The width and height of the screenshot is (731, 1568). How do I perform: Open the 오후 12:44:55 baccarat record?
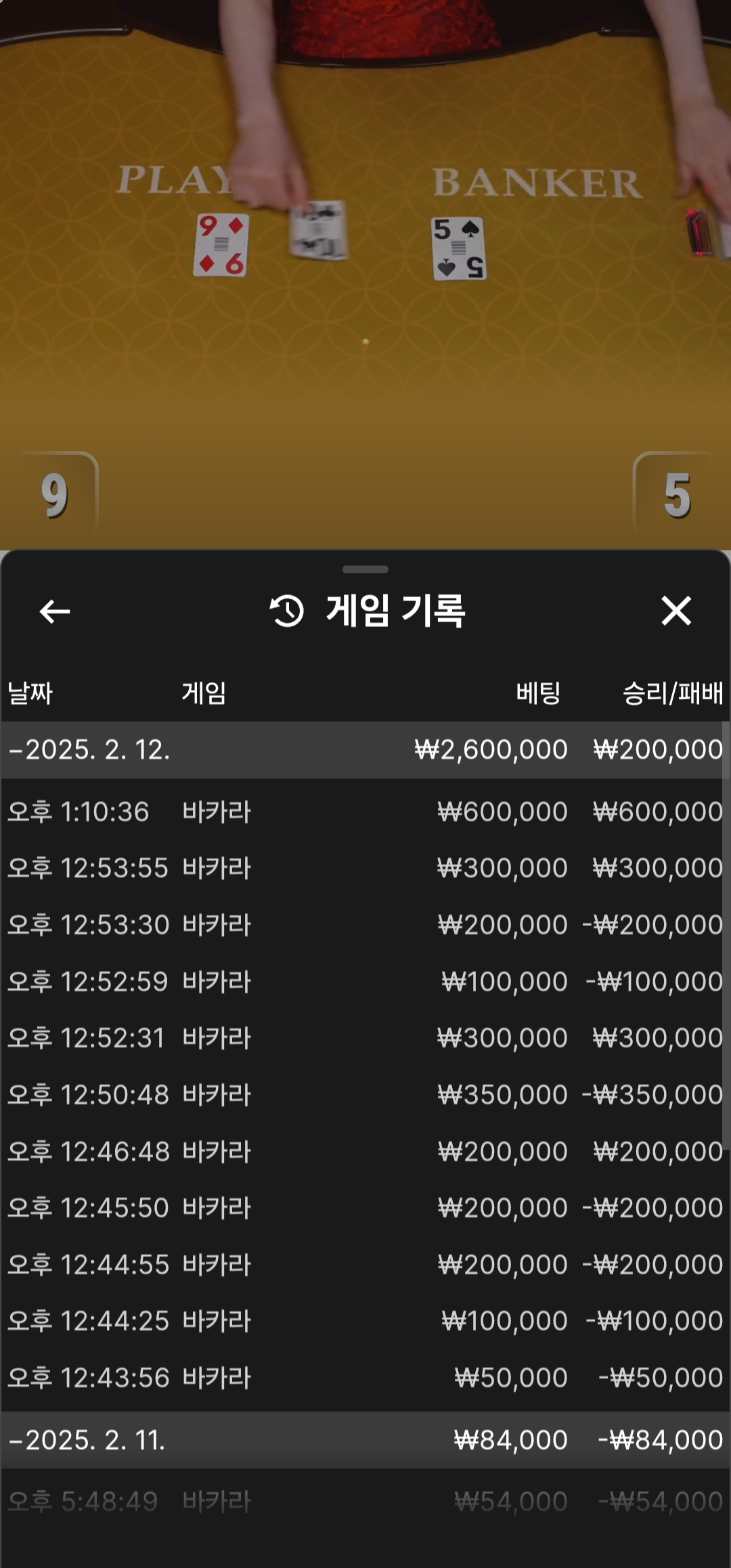point(365,1265)
